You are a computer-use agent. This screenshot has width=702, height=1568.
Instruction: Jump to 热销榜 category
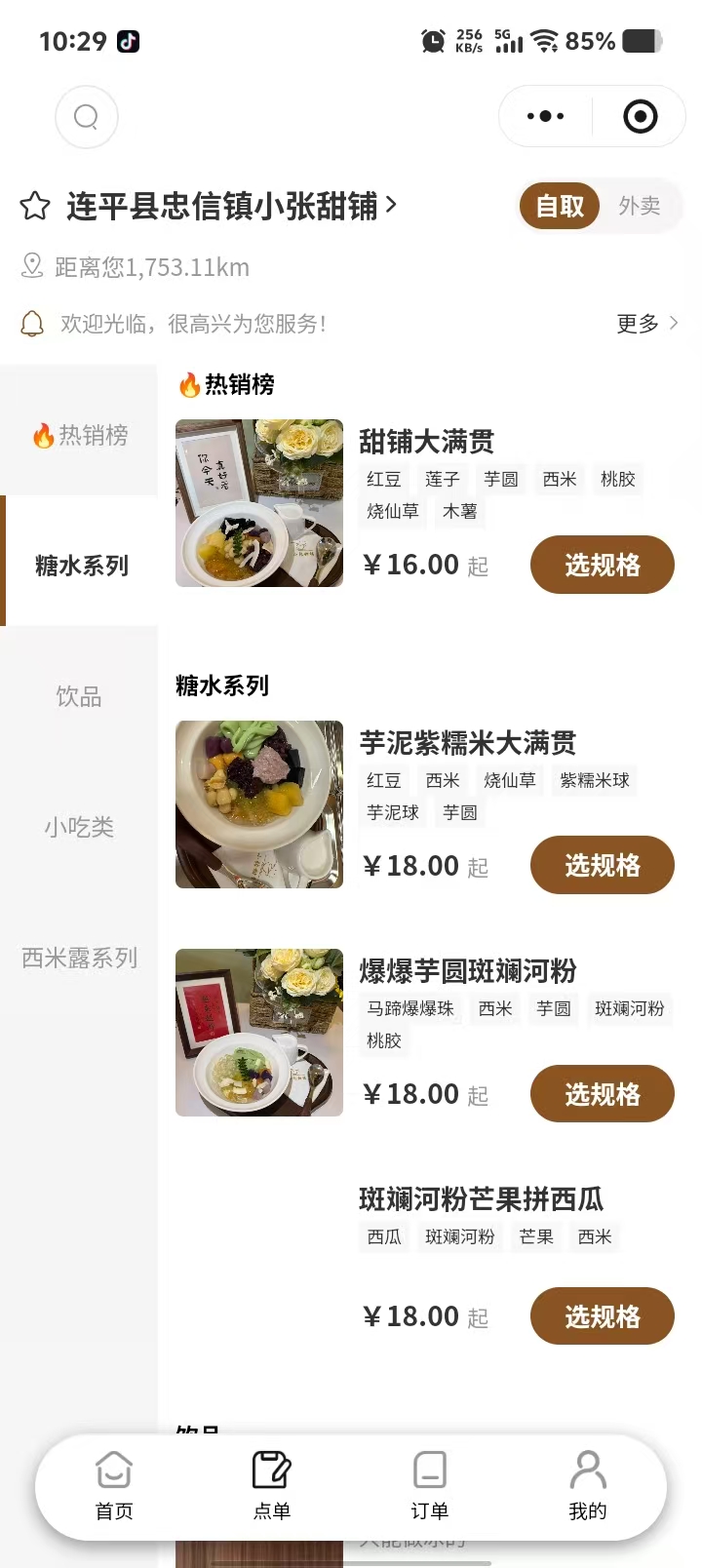(x=80, y=435)
